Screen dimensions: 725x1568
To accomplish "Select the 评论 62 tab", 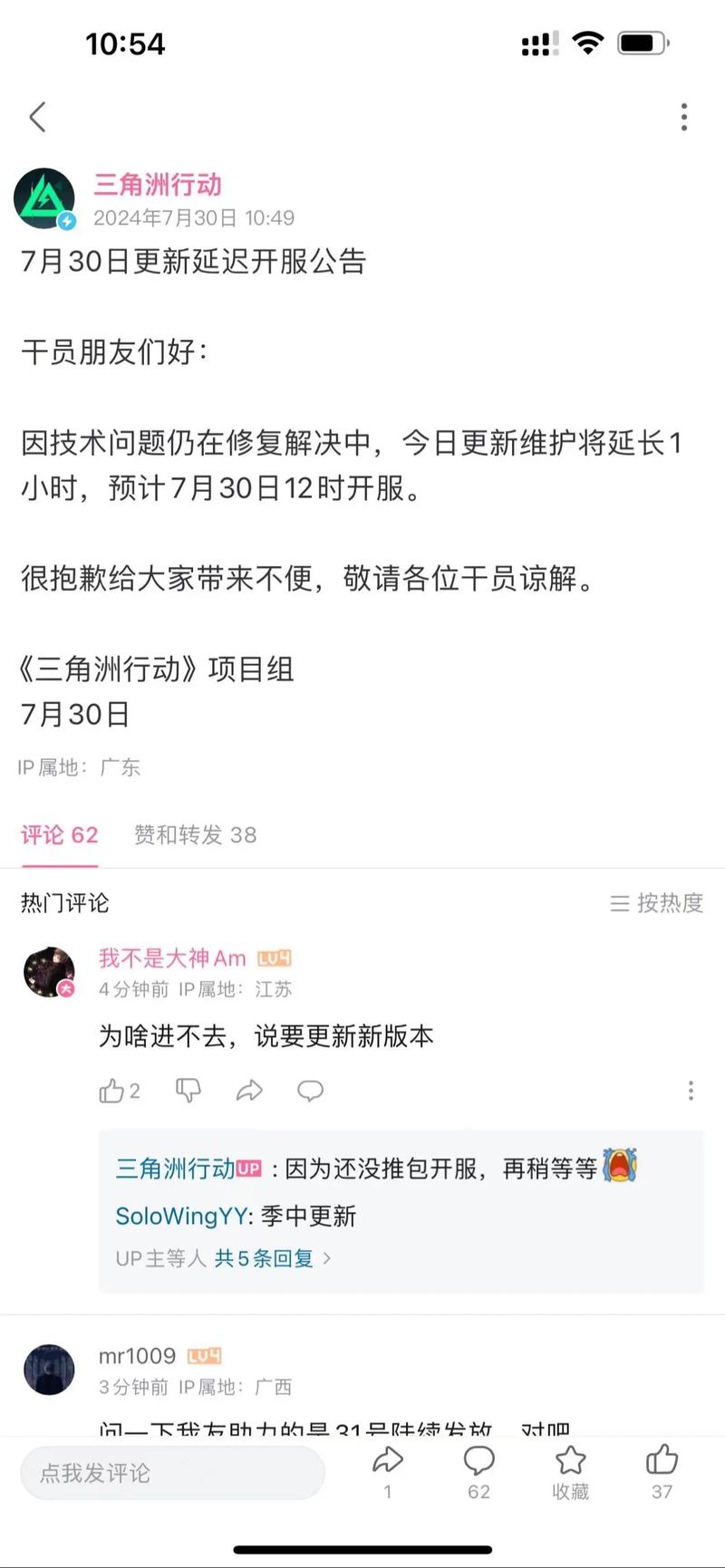I will coord(60,834).
